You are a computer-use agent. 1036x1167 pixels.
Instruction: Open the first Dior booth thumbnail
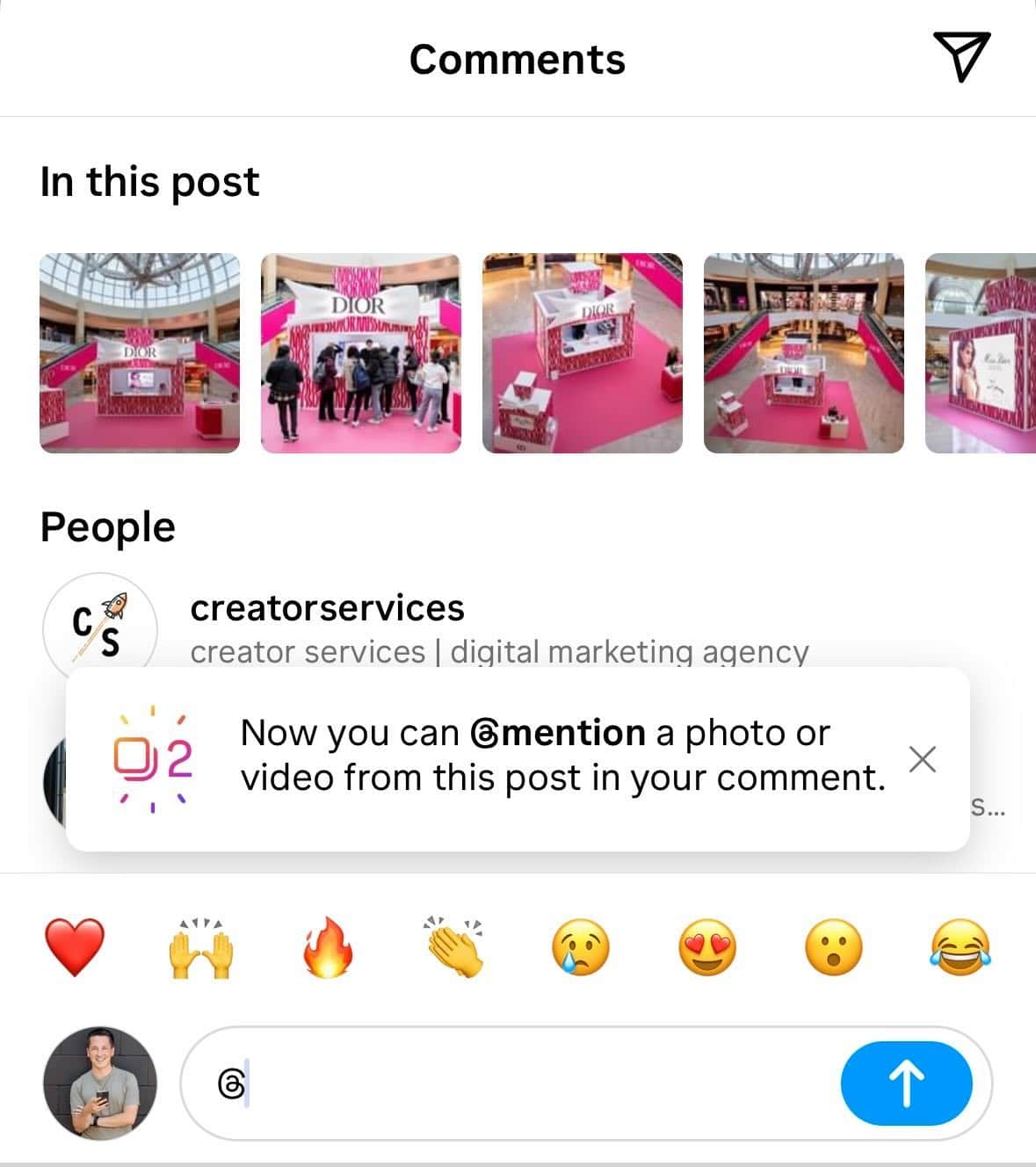tap(138, 352)
